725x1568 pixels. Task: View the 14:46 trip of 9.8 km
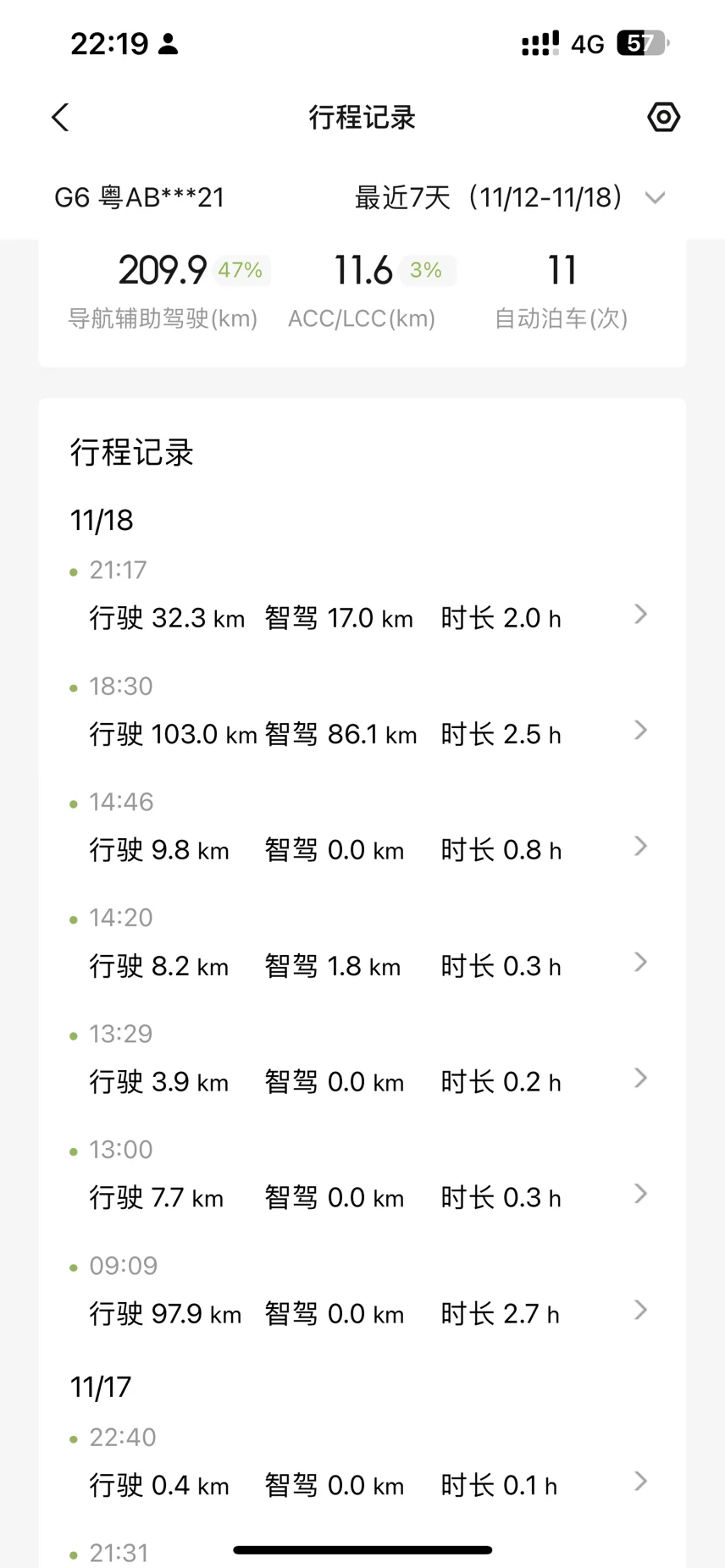(x=362, y=829)
